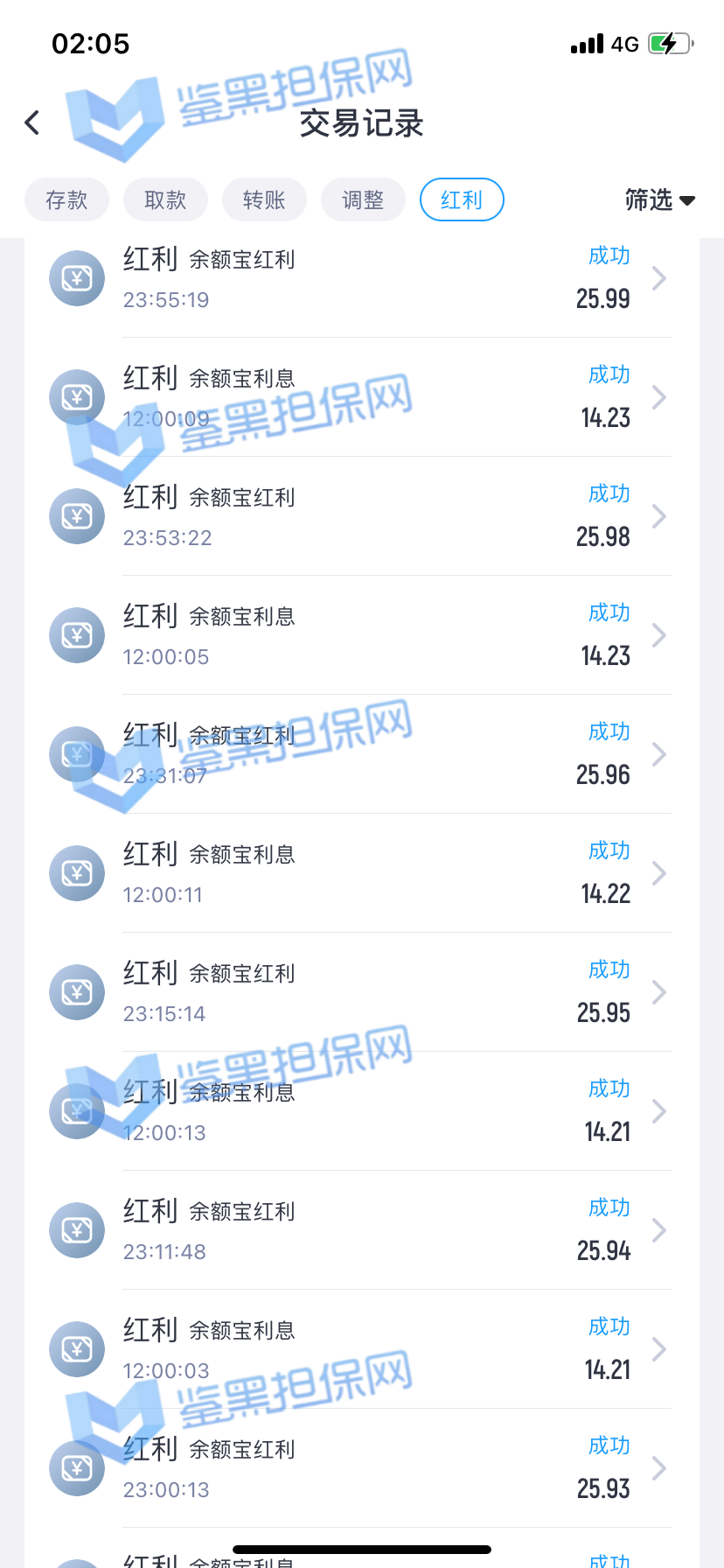
Task: View details of the 23:15:14 红利
Action: click(362, 992)
